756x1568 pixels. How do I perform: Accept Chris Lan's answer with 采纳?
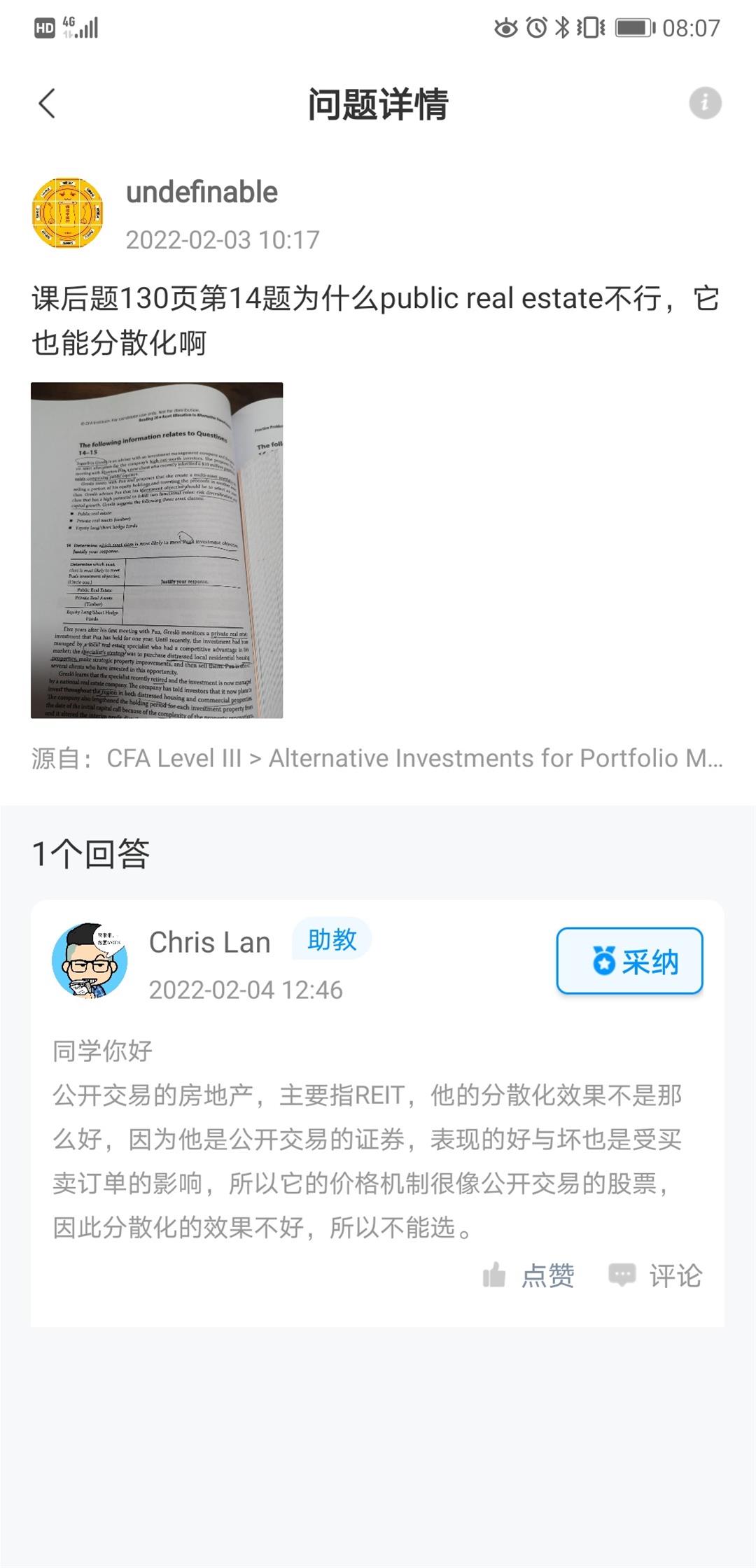(629, 961)
